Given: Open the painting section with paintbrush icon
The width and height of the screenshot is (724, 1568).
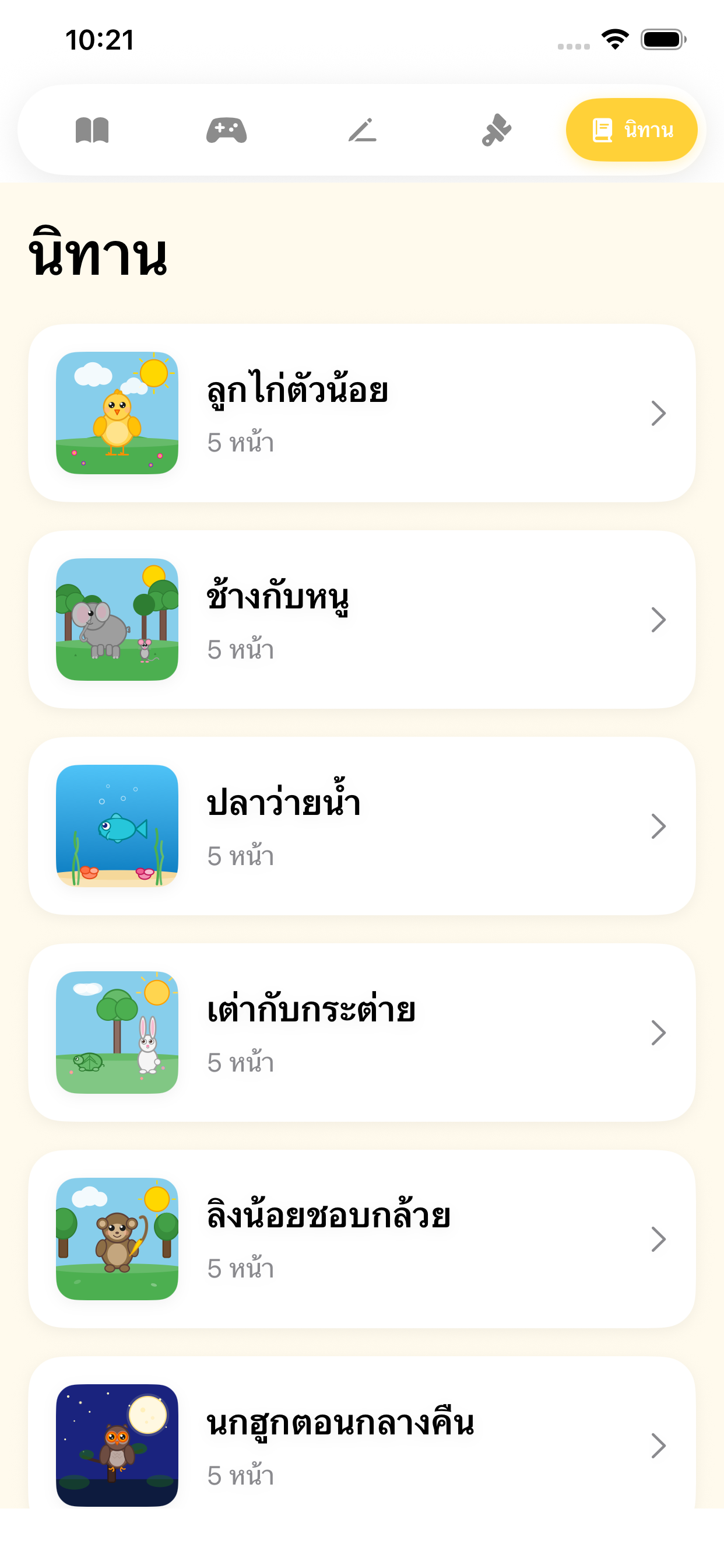Looking at the screenshot, I should (497, 129).
